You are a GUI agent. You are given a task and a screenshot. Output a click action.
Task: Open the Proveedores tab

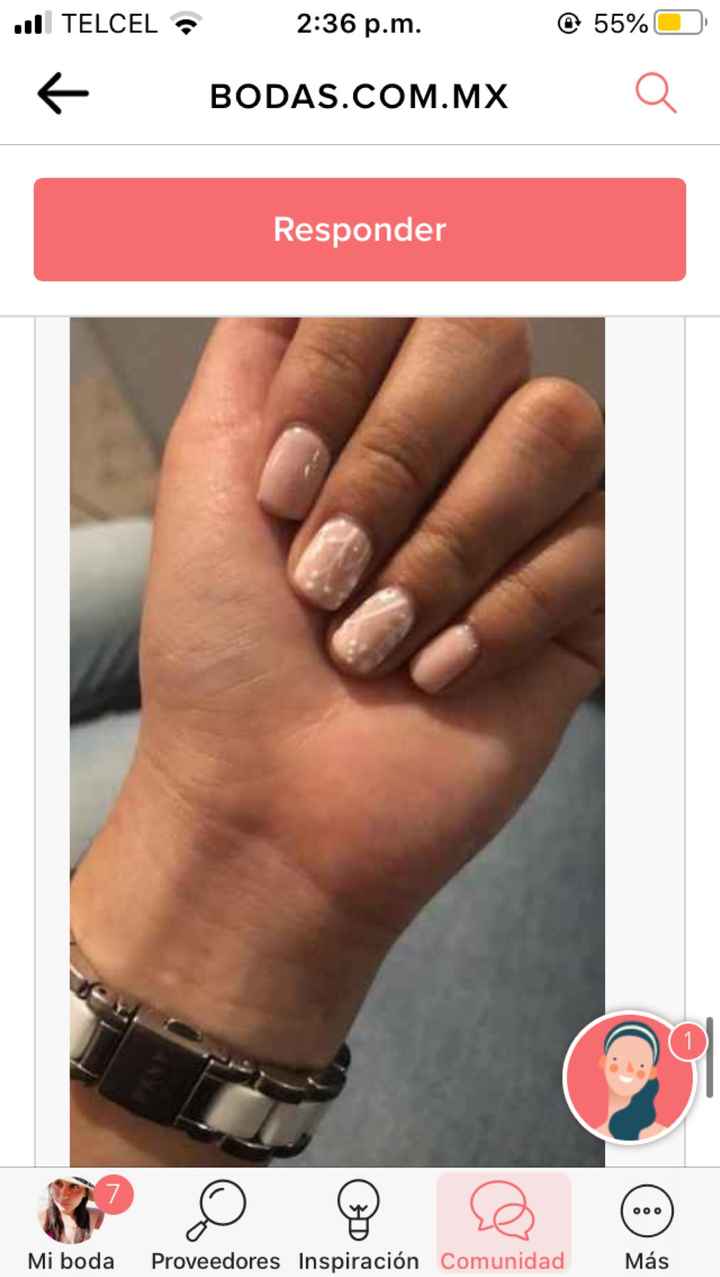[x=217, y=1222]
